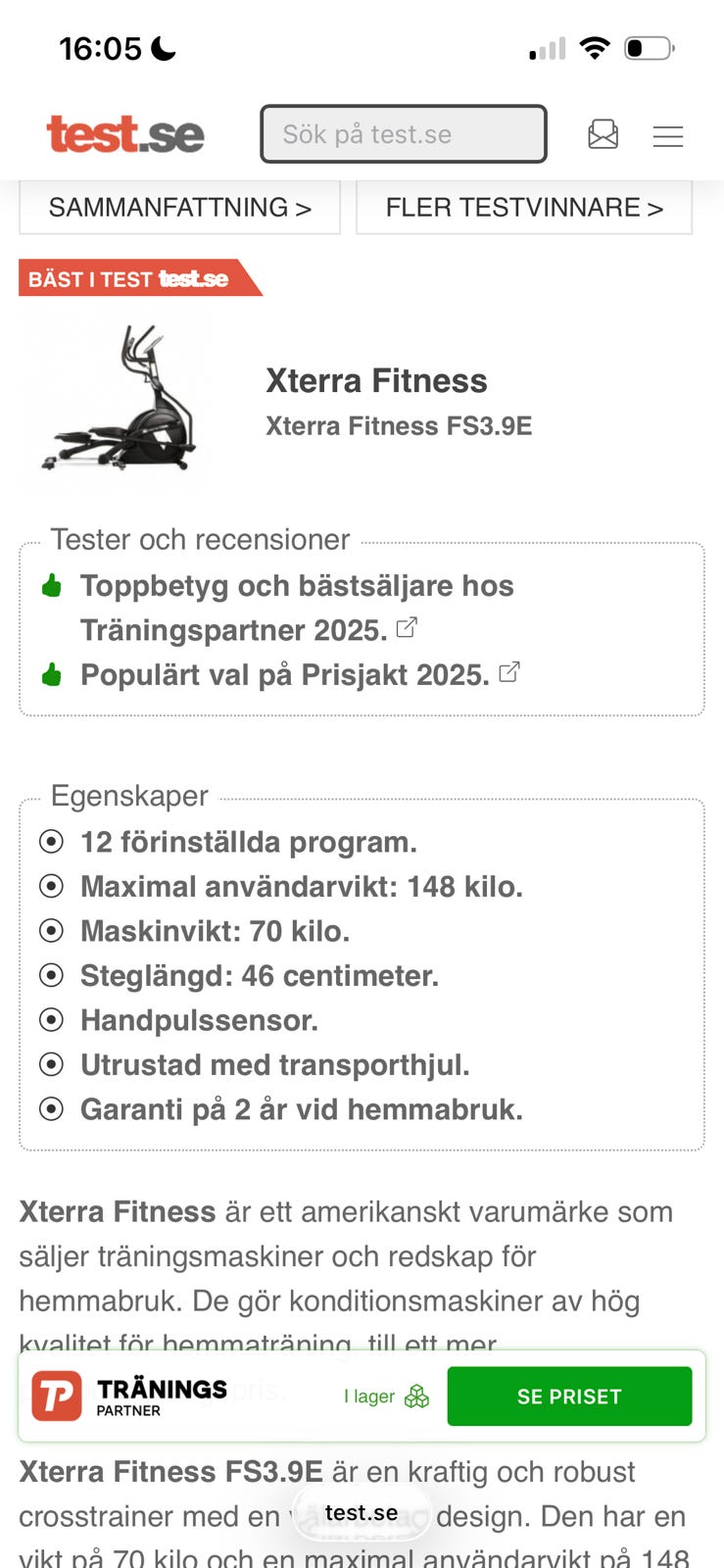Jump to SAMMANFATTNING section
The width and height of the screenshot is (724, 1568).
[180, 208]
